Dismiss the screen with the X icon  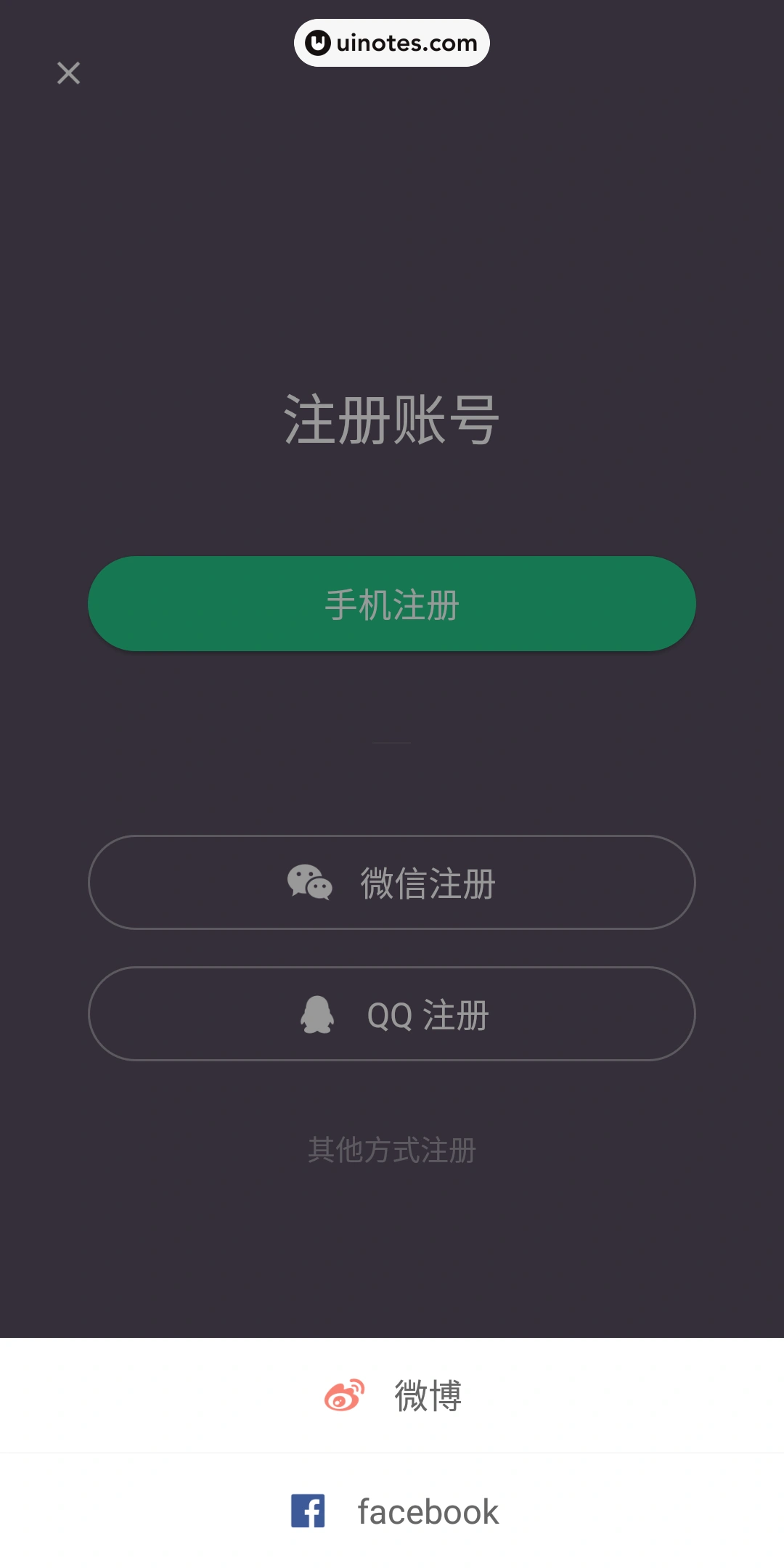[x=68, y=73]
